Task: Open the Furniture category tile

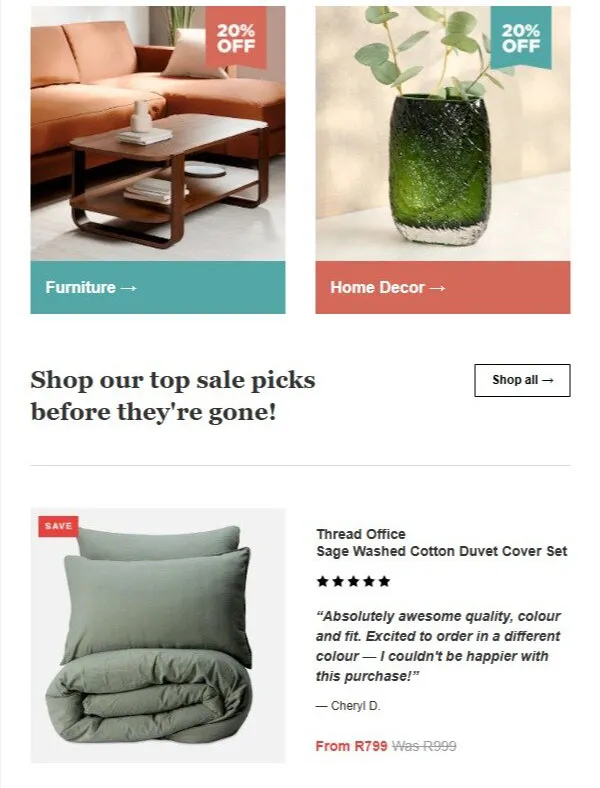Action: [157, 287]
